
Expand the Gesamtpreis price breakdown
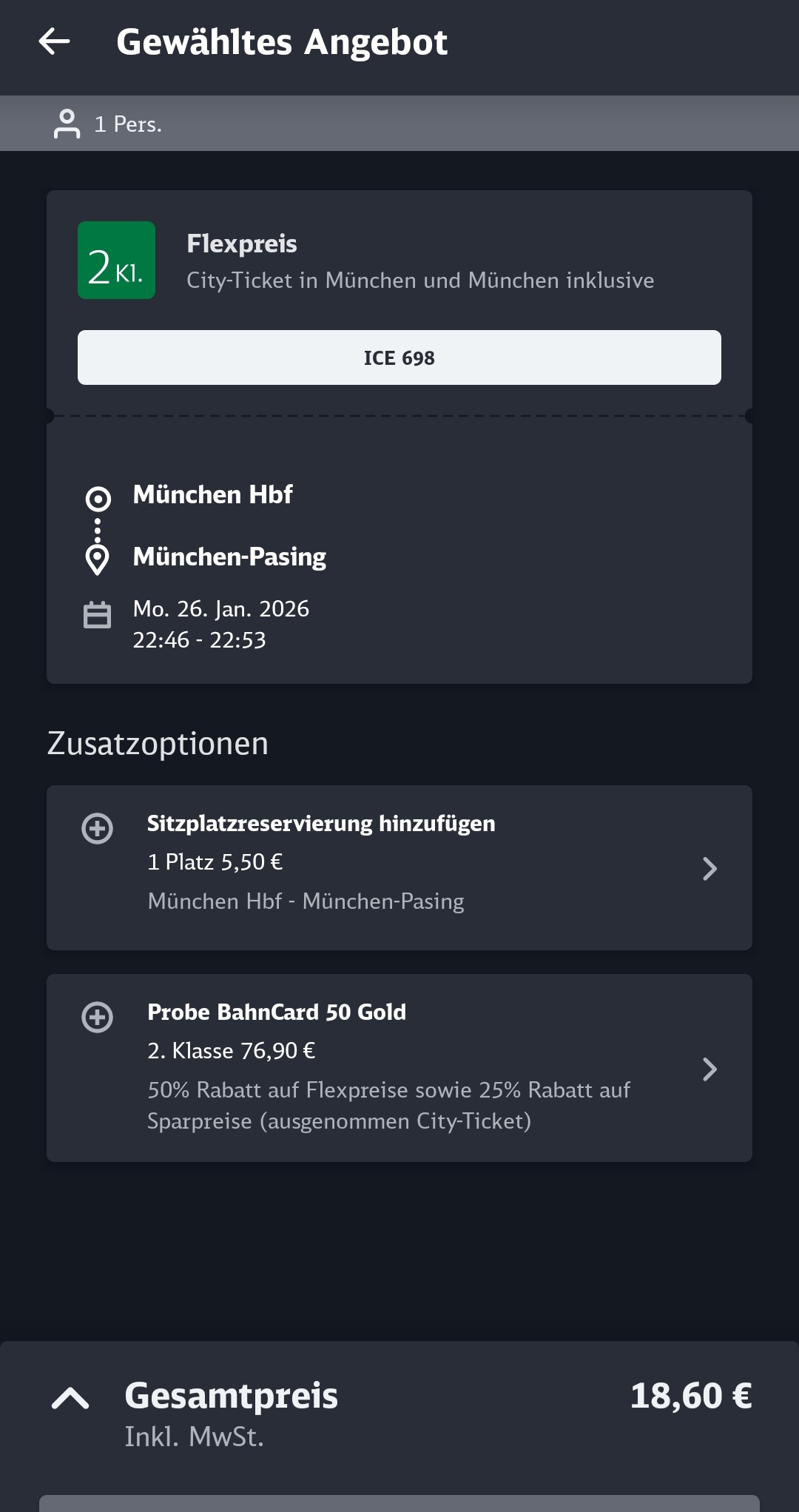point(70,1398)
